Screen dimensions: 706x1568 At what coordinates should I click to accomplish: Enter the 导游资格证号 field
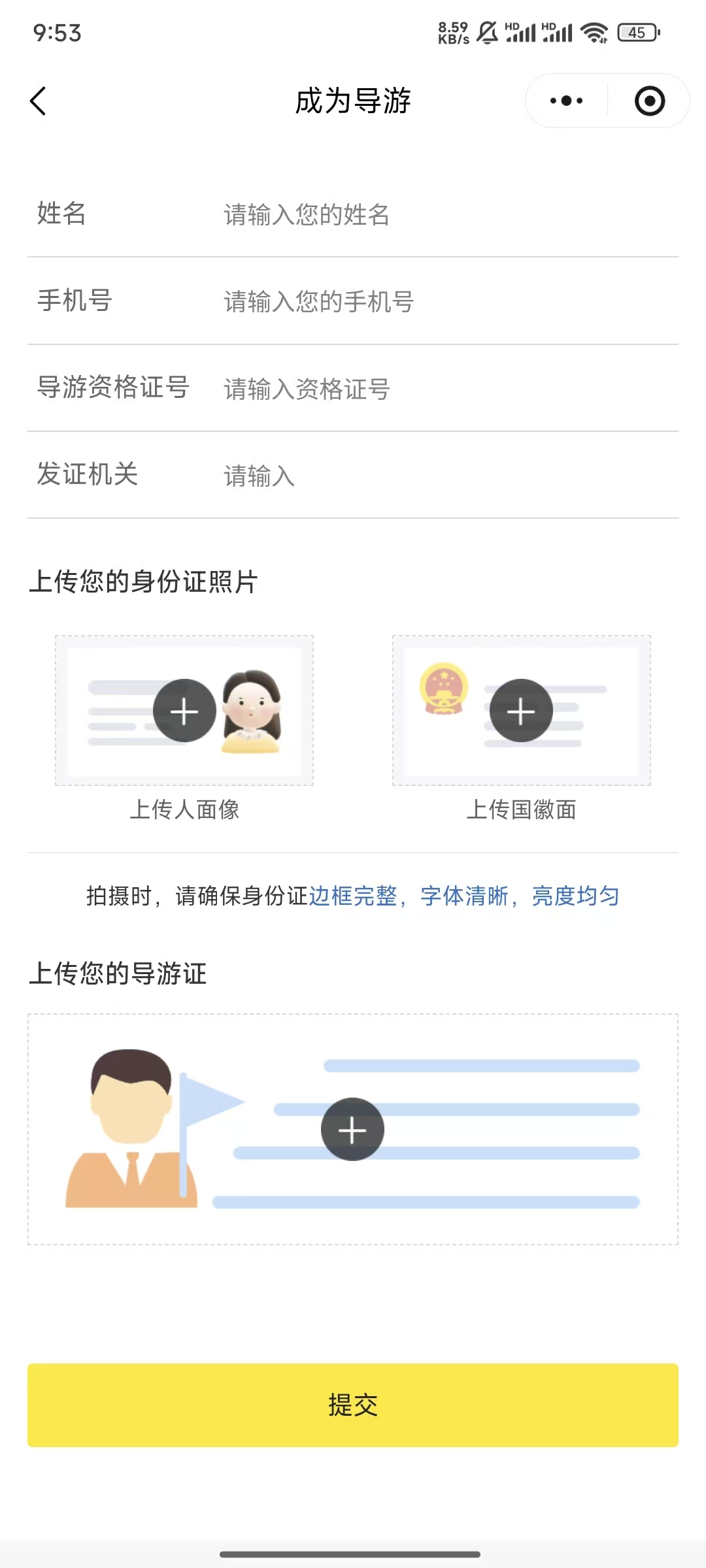coord(445,389)
